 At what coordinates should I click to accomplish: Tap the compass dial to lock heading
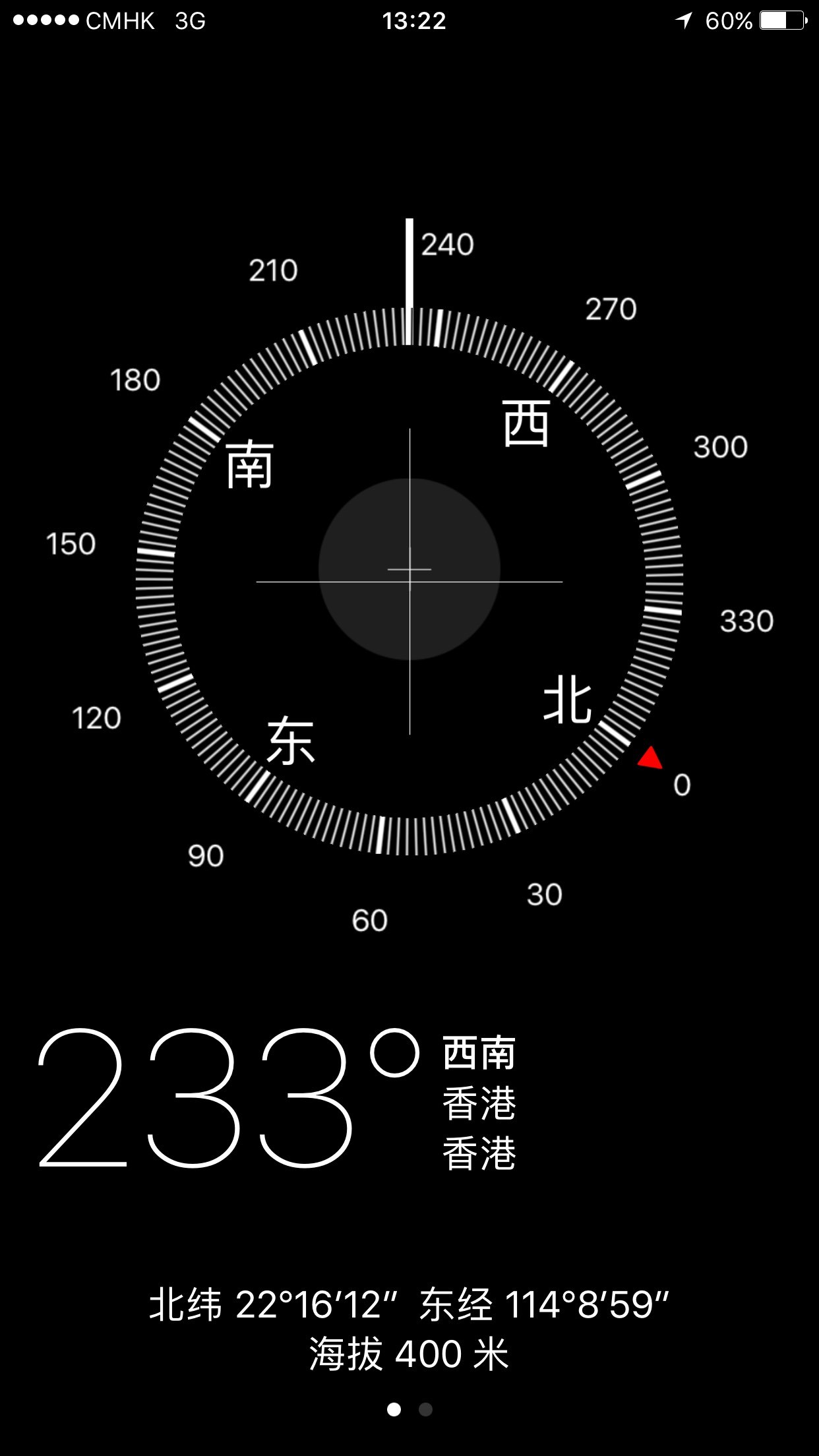[x=409, y=582]
